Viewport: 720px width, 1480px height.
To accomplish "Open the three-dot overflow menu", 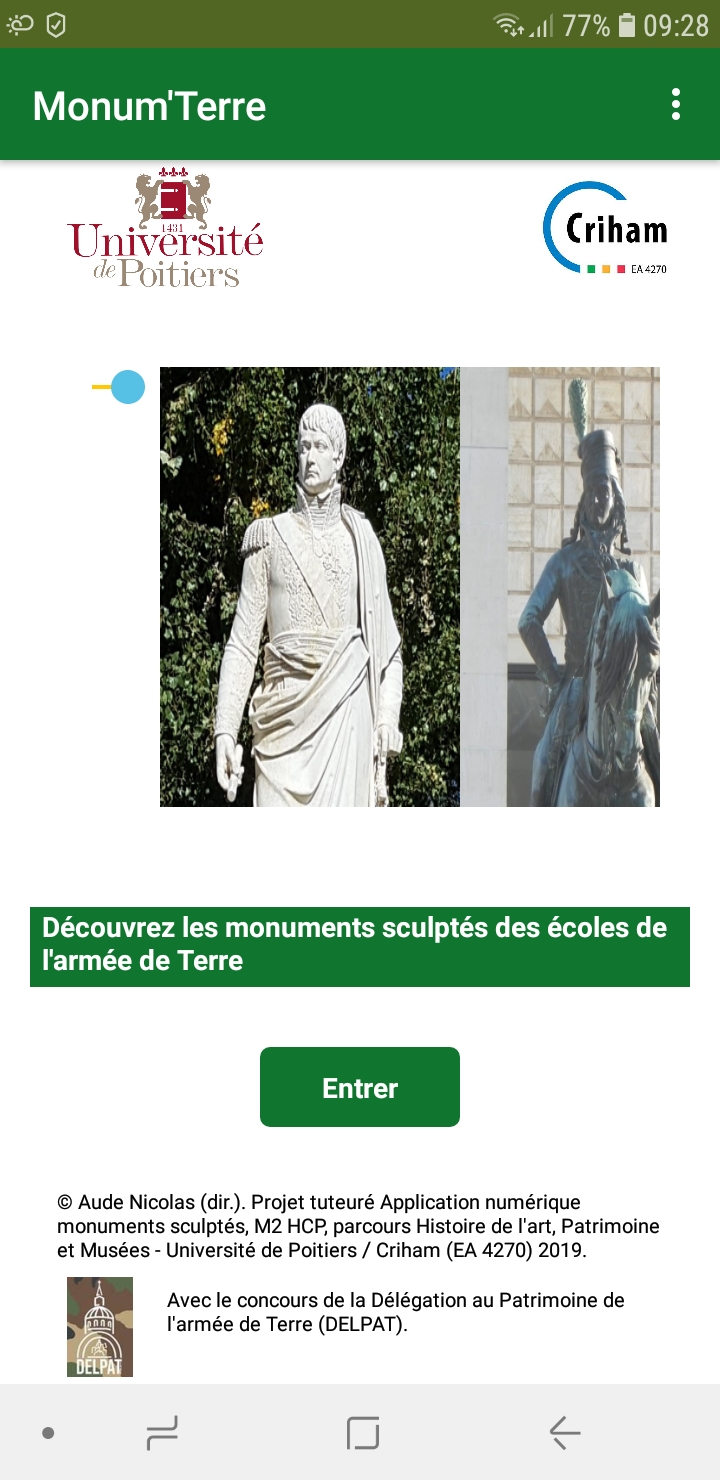I will [676, 105].
